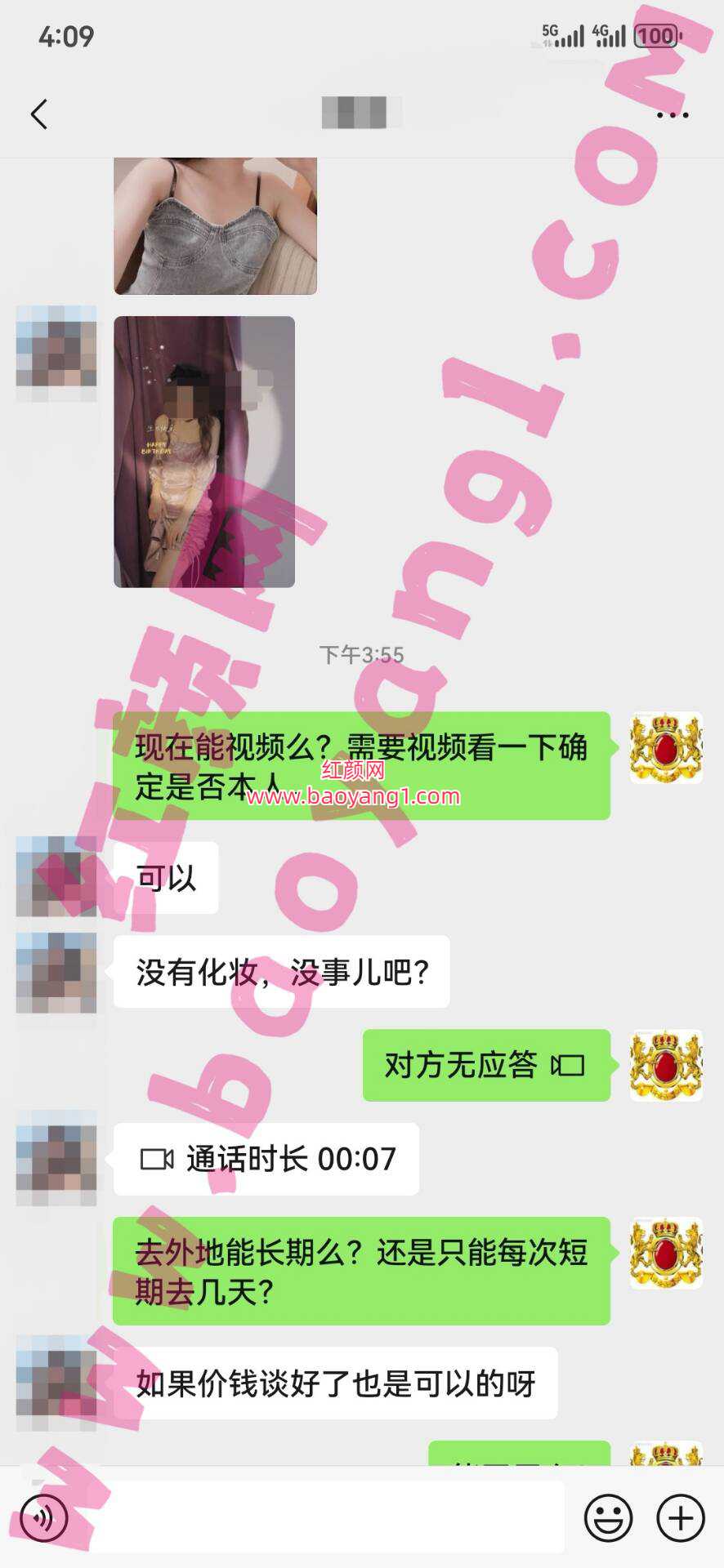724x1568 pixels.
Task: Redial video call from 通话时长 00:07 bubble
Action: tap(266, 1159)
